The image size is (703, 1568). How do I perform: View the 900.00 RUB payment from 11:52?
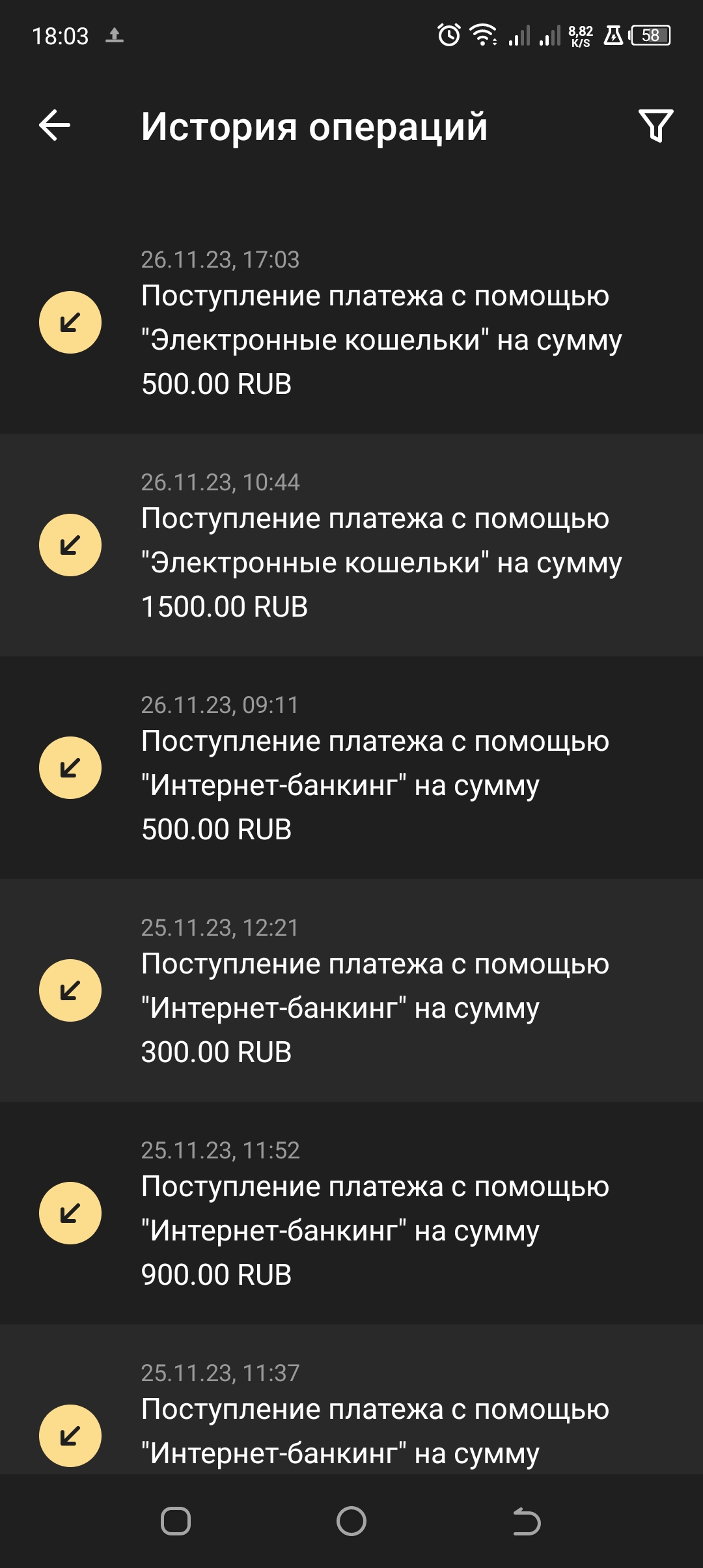(351, 1213)
